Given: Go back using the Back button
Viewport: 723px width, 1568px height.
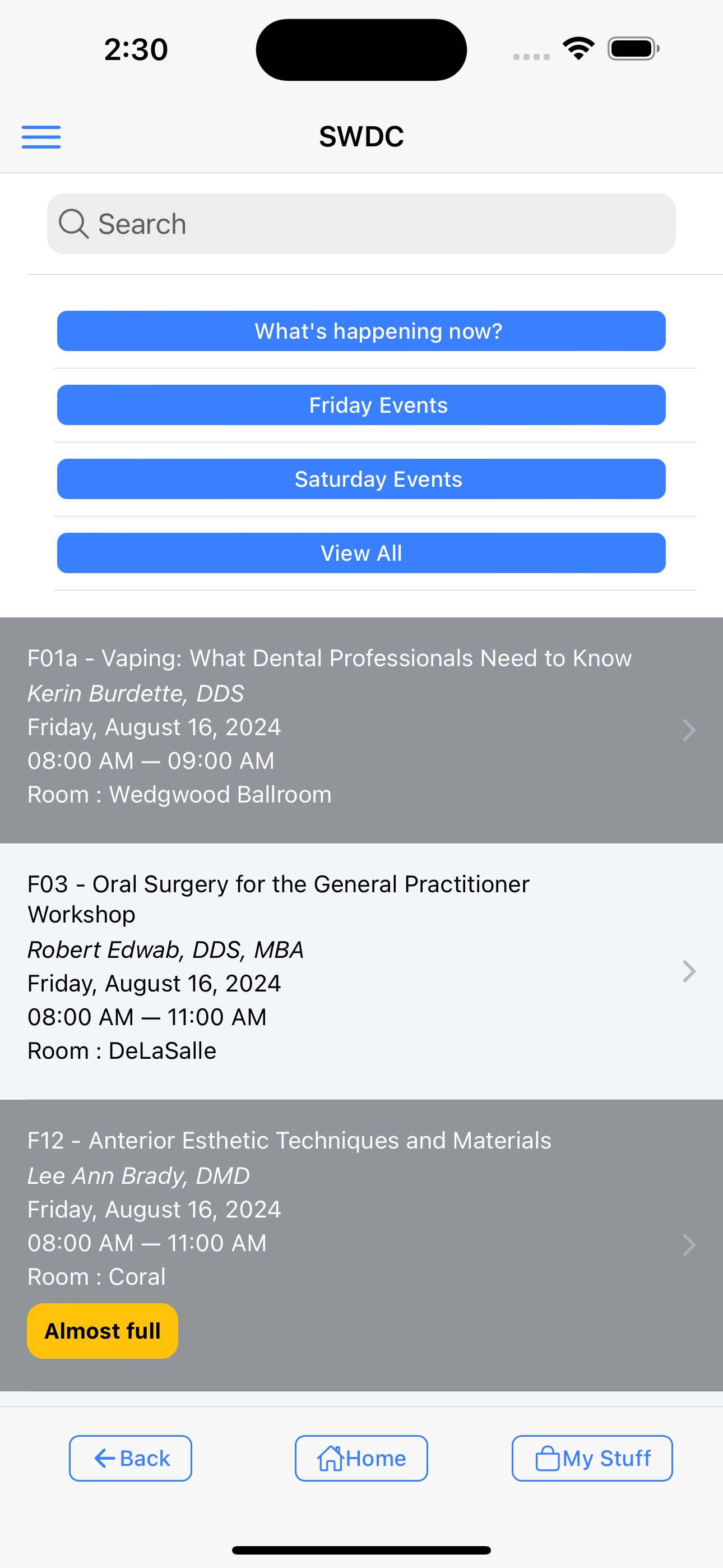Looking at the screenshot, I should (130, 1458).
